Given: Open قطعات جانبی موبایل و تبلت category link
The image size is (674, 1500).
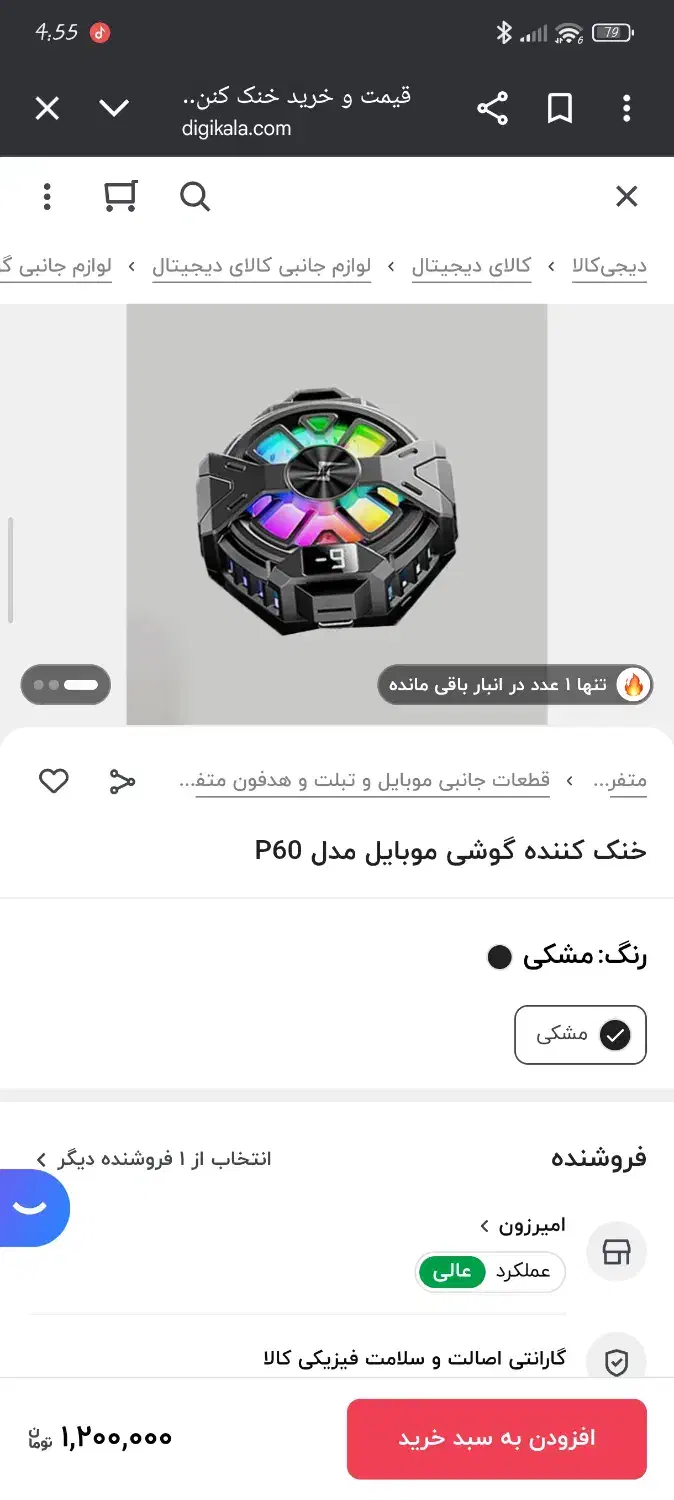Looking at the screenshot, I should [x=372, y=781].
